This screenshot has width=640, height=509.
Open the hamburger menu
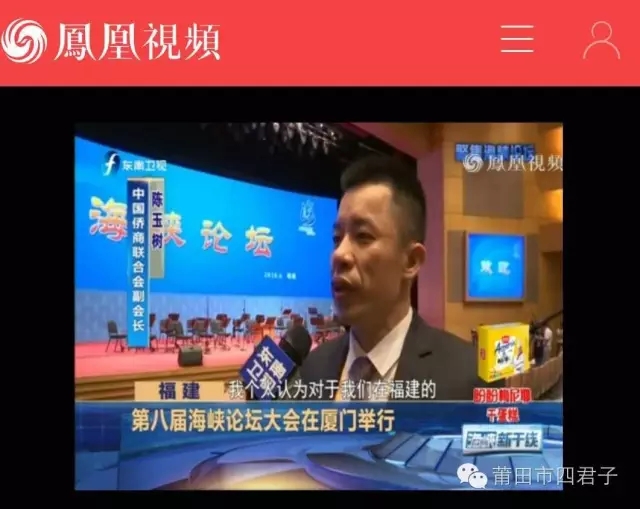[x=517, y=39]
